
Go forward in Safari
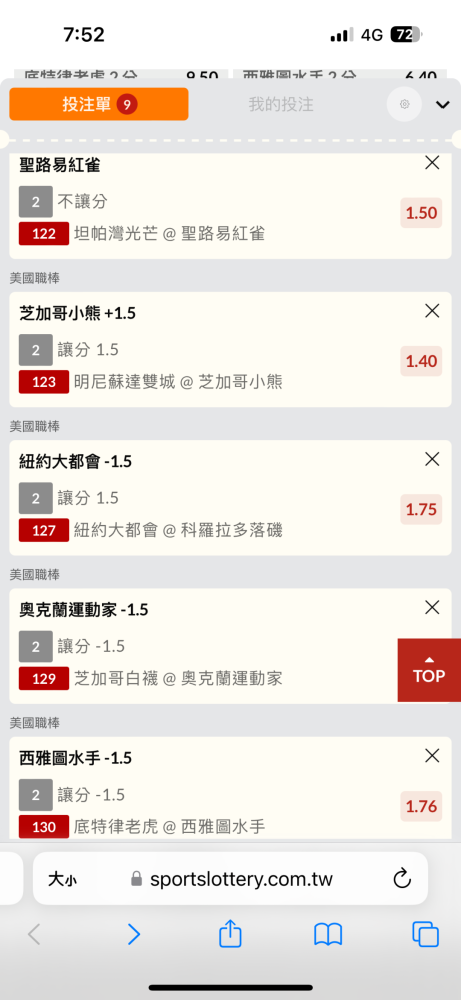click(133, 934)
